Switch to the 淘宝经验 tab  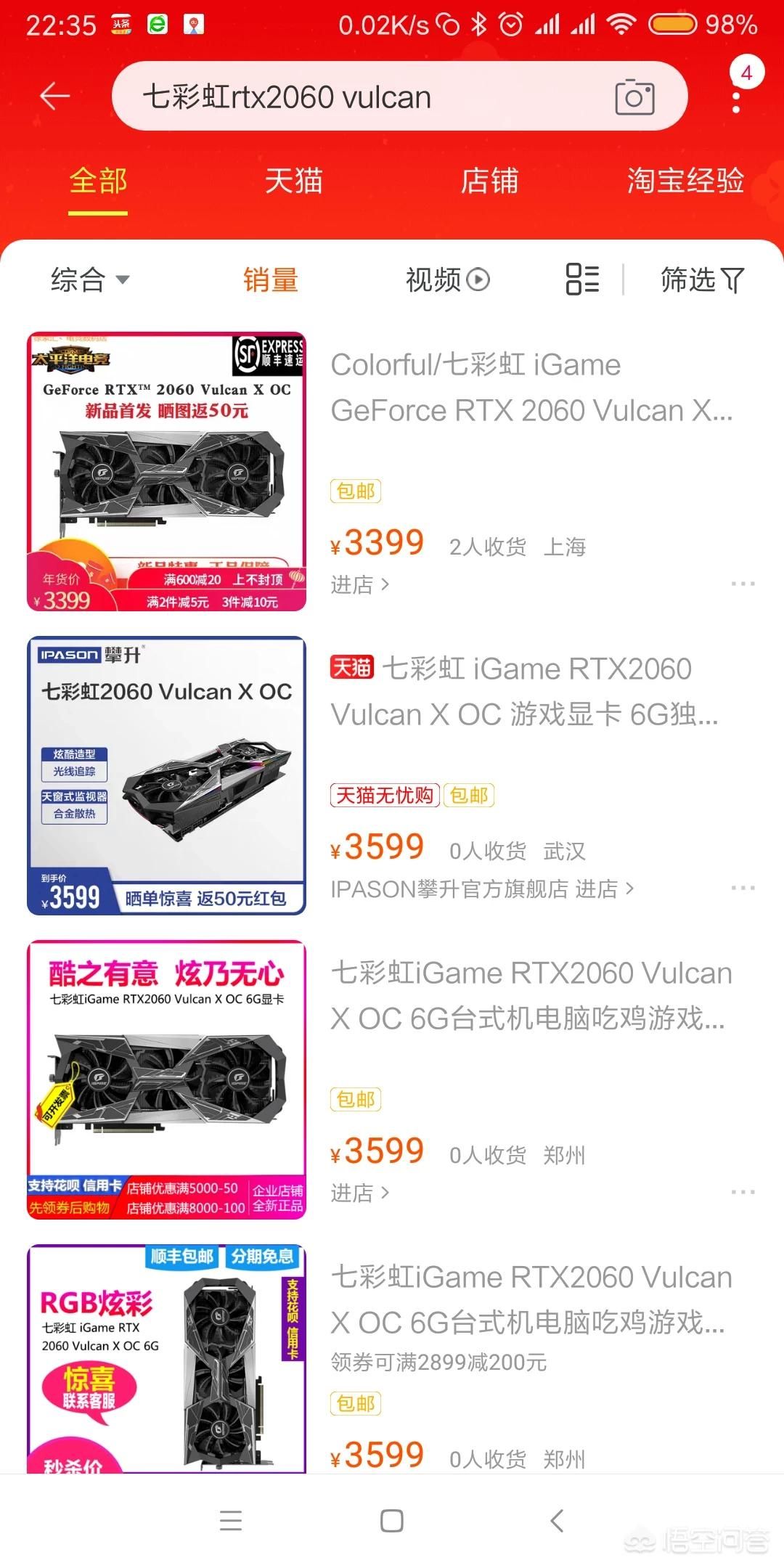685,181
